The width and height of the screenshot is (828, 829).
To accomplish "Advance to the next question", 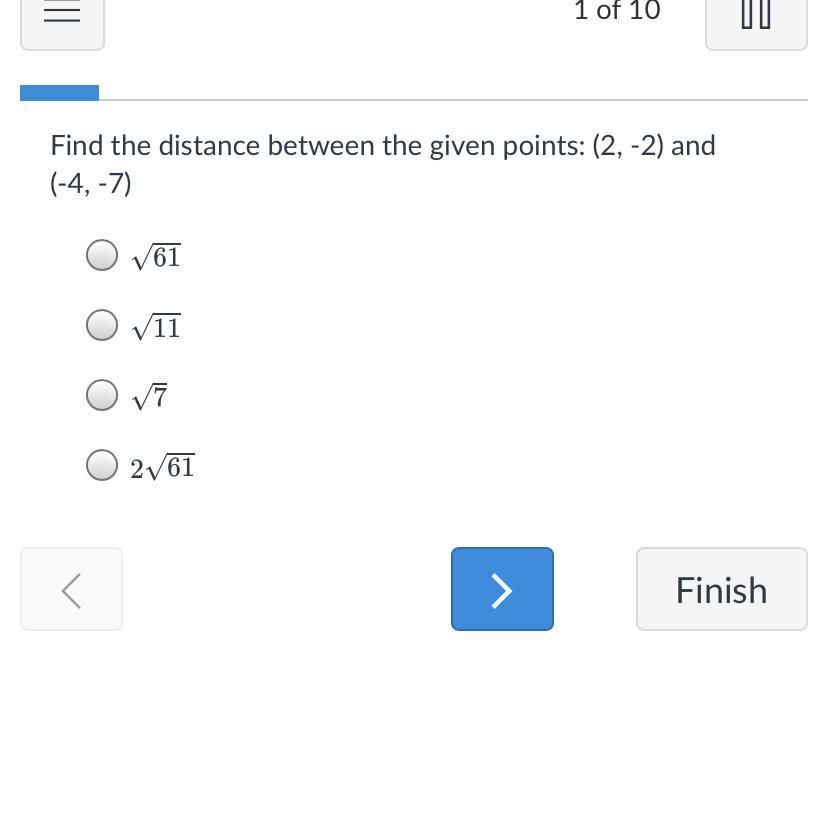I will tap(502, 589).
